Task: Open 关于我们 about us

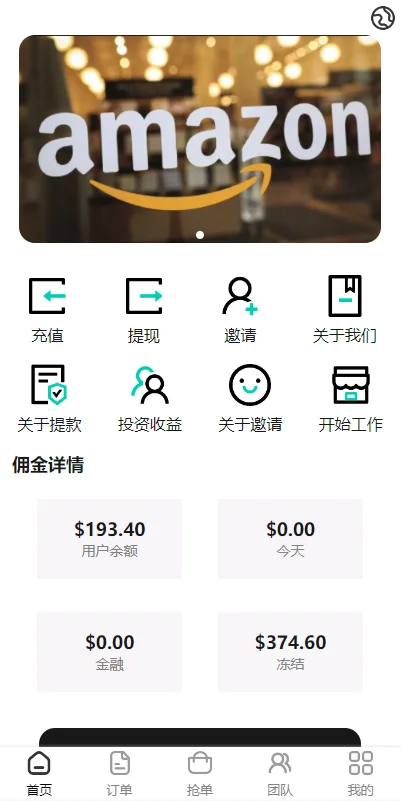Action: point(345,310)
